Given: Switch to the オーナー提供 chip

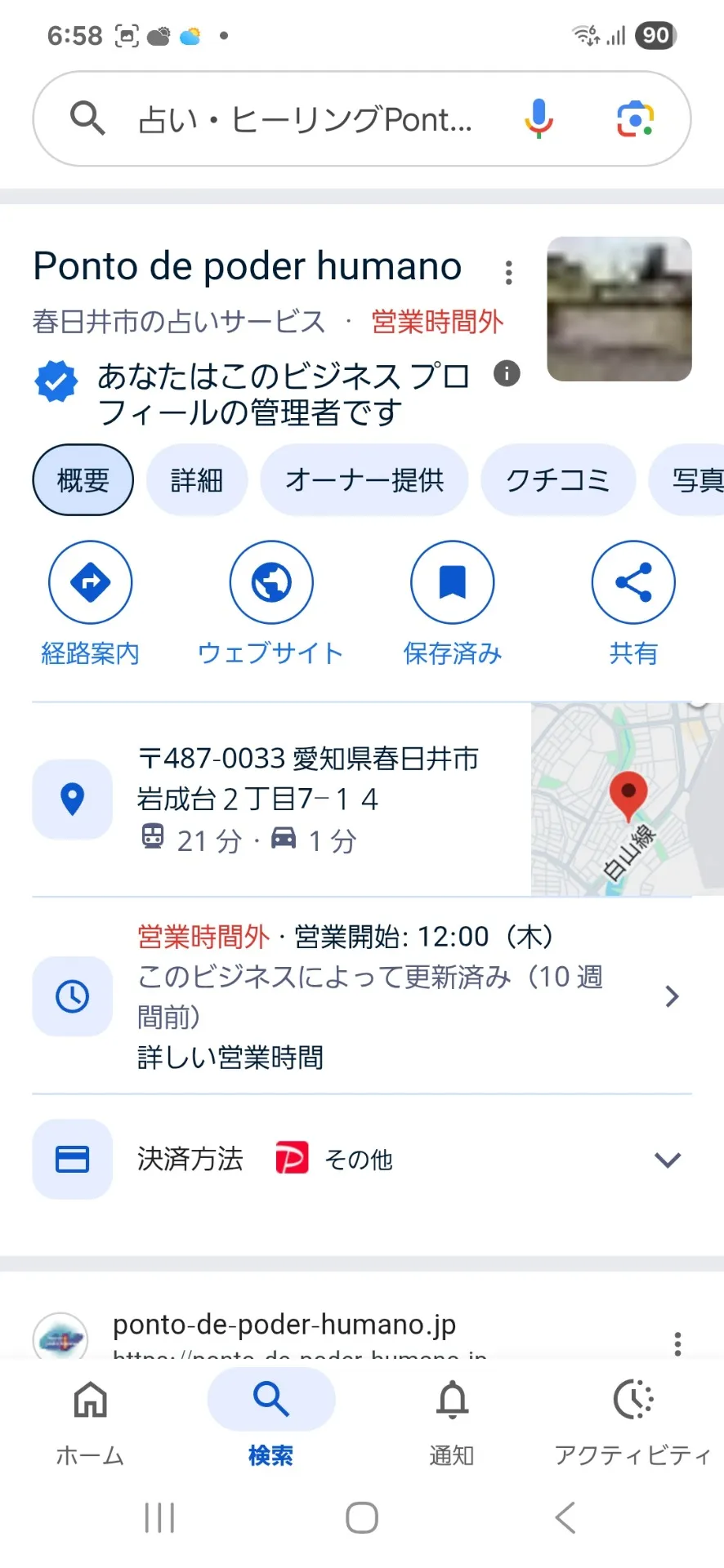Looking at the screenshot, I should [x=364, y=480].
